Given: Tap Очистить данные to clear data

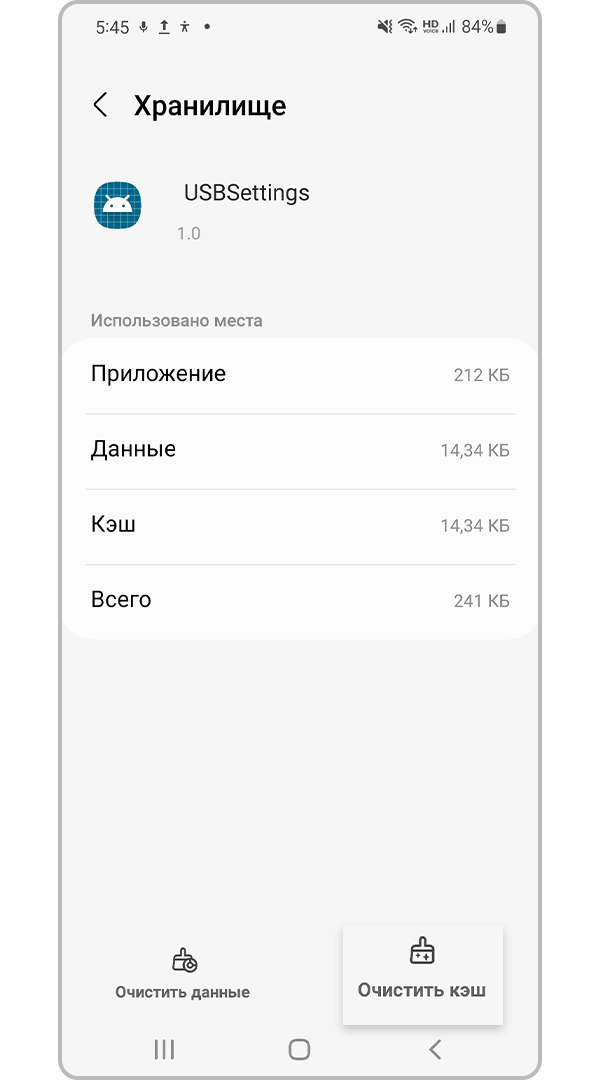Looking at the screenshot, I should 183,974.
